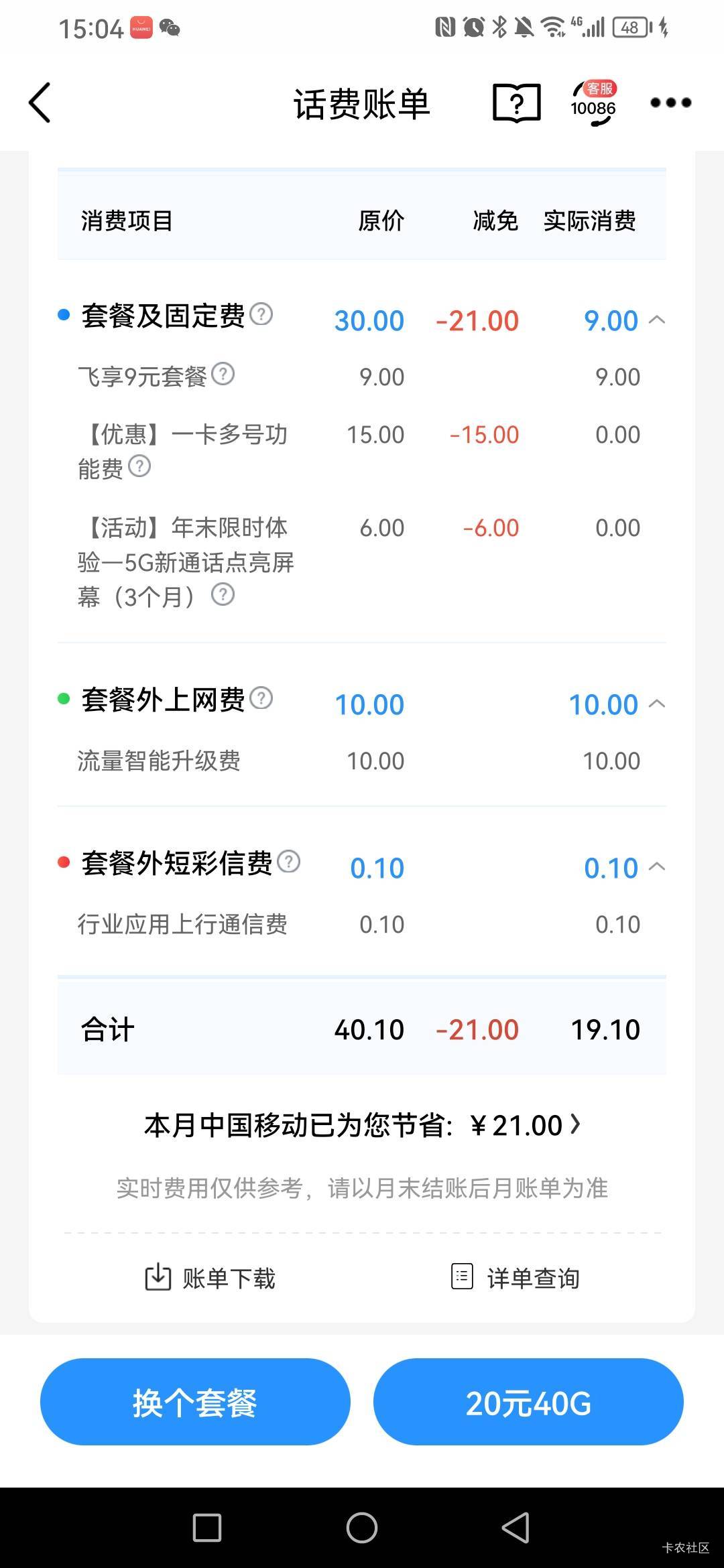Open 详单查询 detailed records
Viewport: 724px width, 1568px height.
(515, 1278)
